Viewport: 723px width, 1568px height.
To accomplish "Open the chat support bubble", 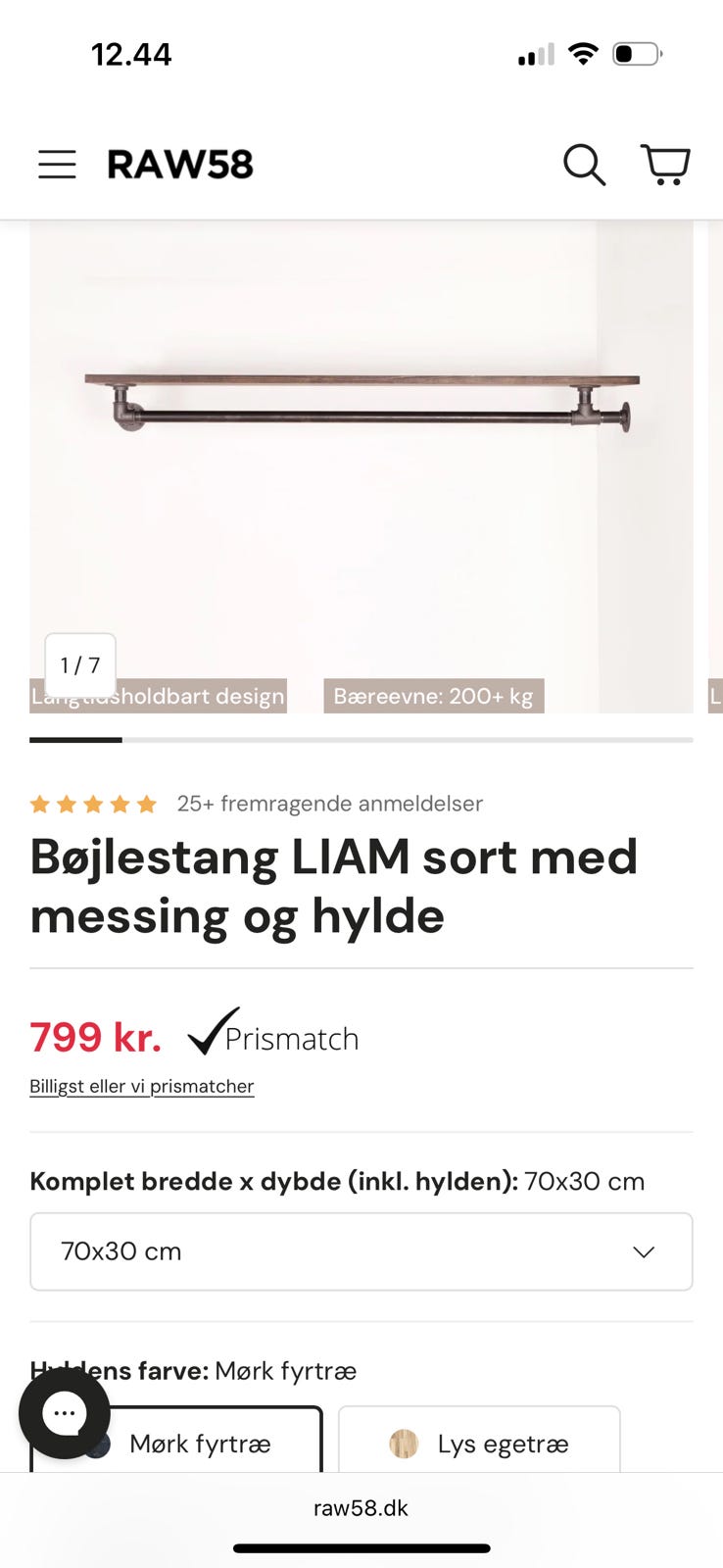I will click(64, 1412).
